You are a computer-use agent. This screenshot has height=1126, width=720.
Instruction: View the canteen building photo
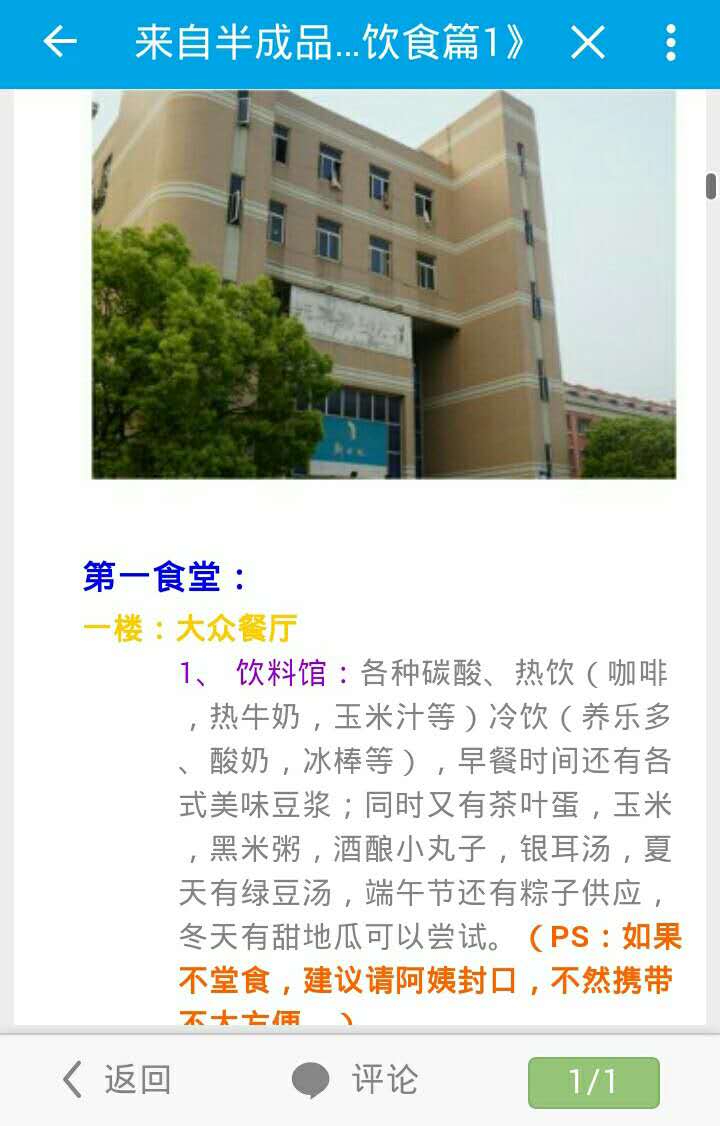[x=384, y=284]
